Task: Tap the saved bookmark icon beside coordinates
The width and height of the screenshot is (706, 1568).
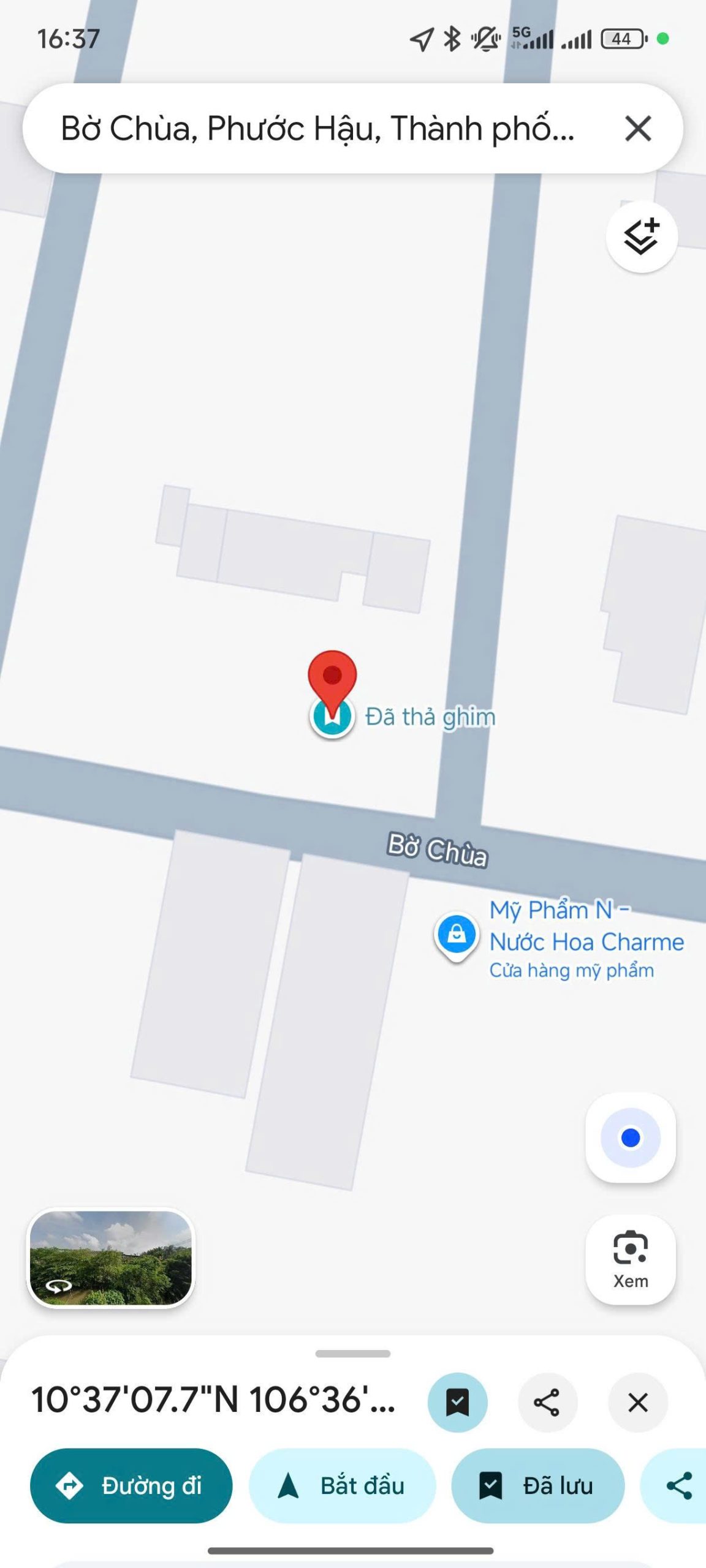Action: pos(457,1402)
